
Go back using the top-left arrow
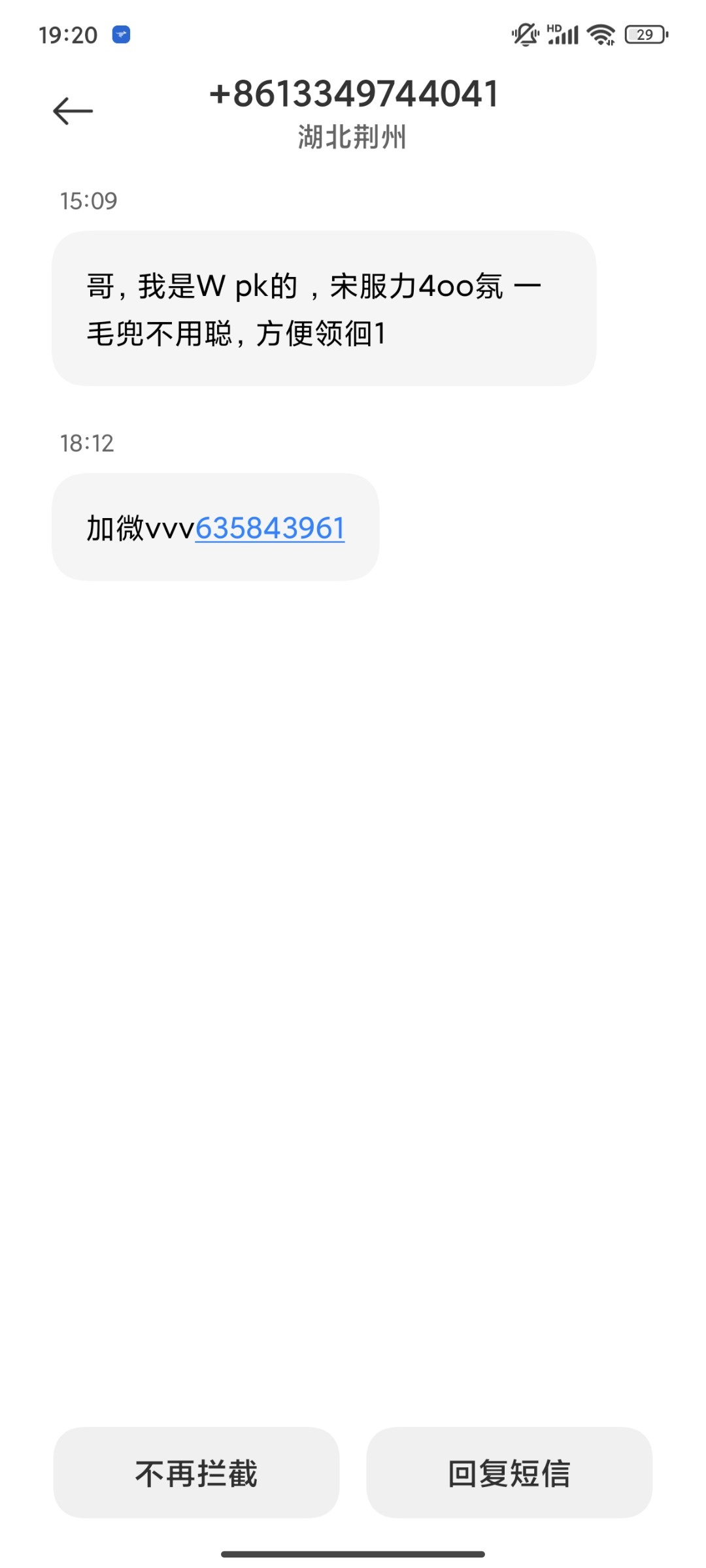[x=73, y=111]
